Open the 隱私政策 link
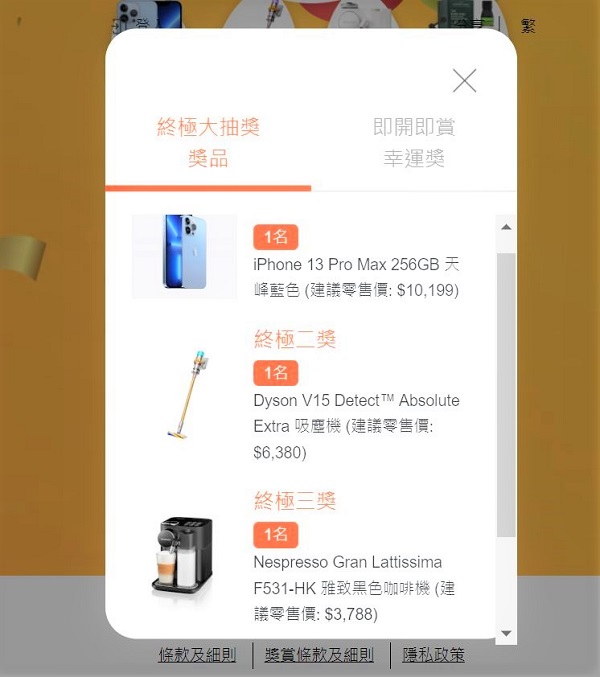This screenshot has width=600, height=677. [434, 656]
